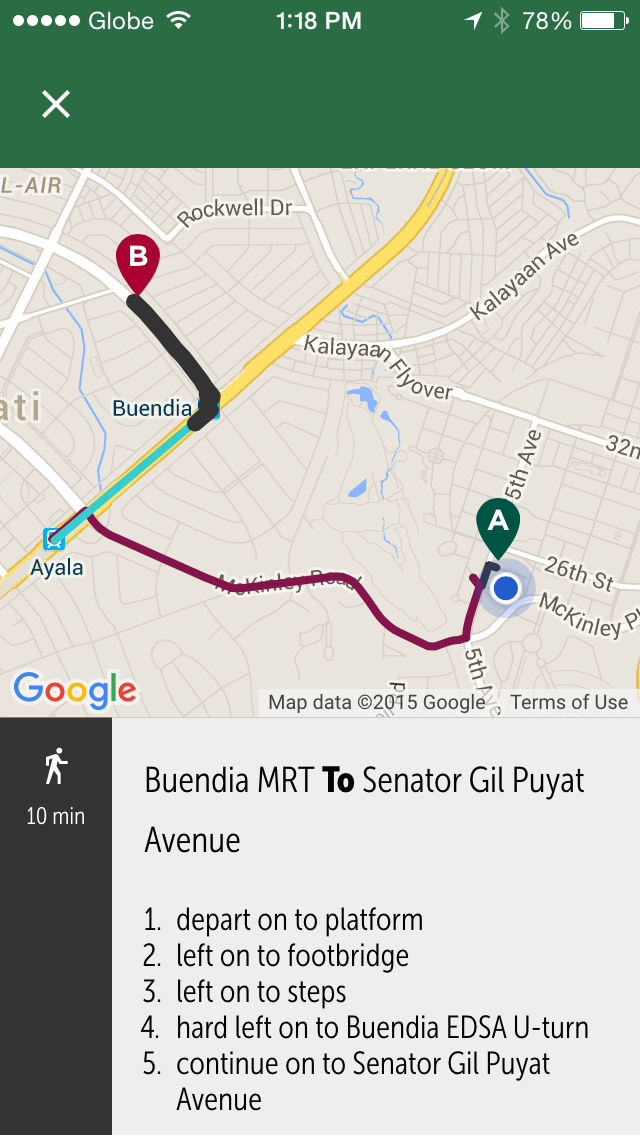This screenshot has height=1136, width=640.
Task: Tap the start marker A
Action: [x=498, y=528]
